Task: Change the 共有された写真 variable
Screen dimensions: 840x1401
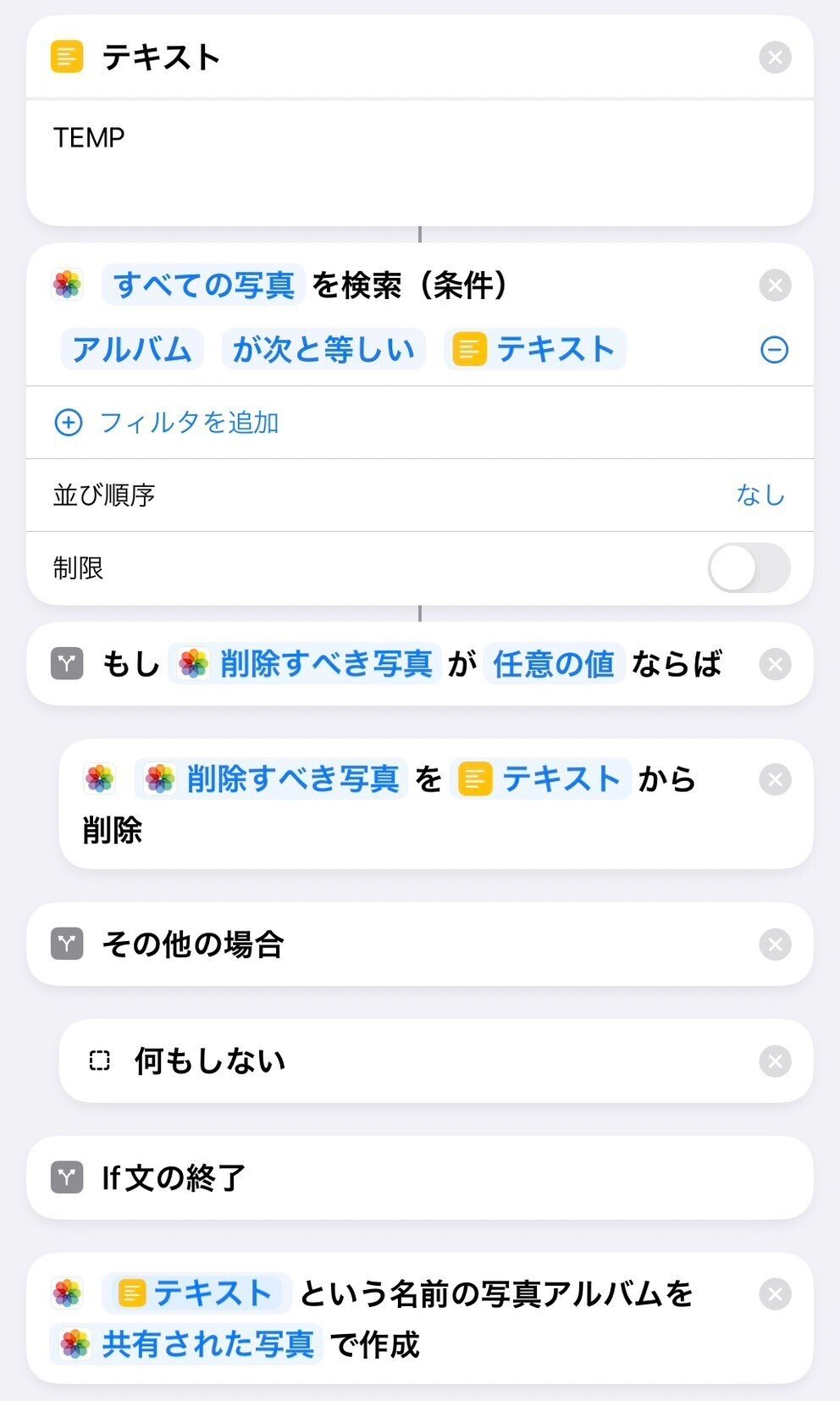Action: (186, 1344)
